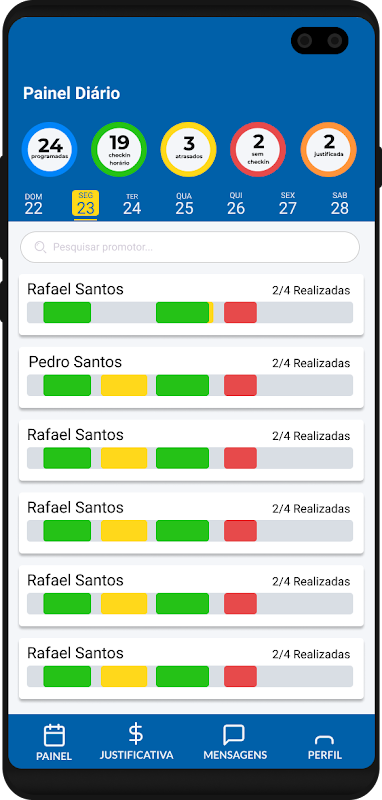Tap the Pesquisar promotor search field

[190, 247]
